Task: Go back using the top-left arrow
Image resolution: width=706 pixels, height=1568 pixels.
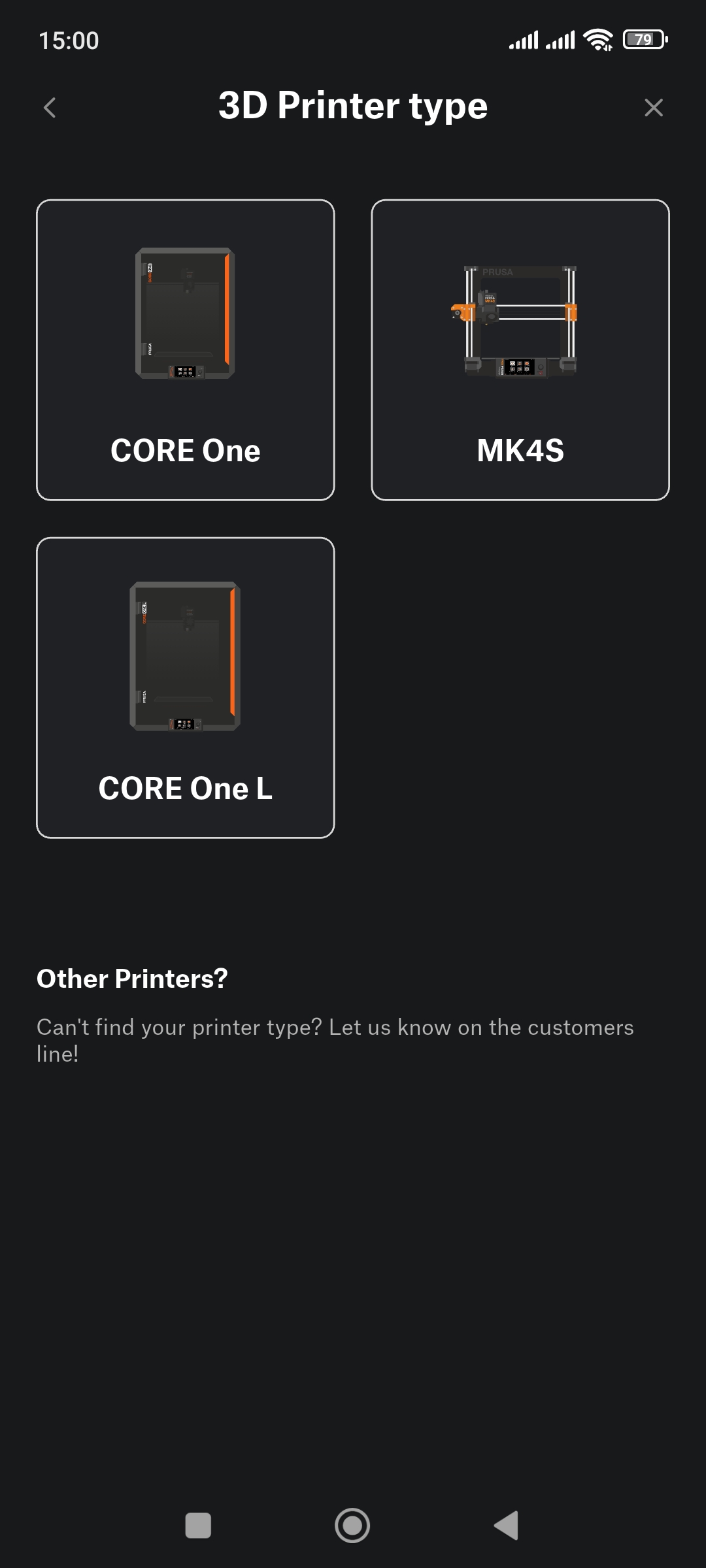Action: pyautogui.click(x=50, y=108)
